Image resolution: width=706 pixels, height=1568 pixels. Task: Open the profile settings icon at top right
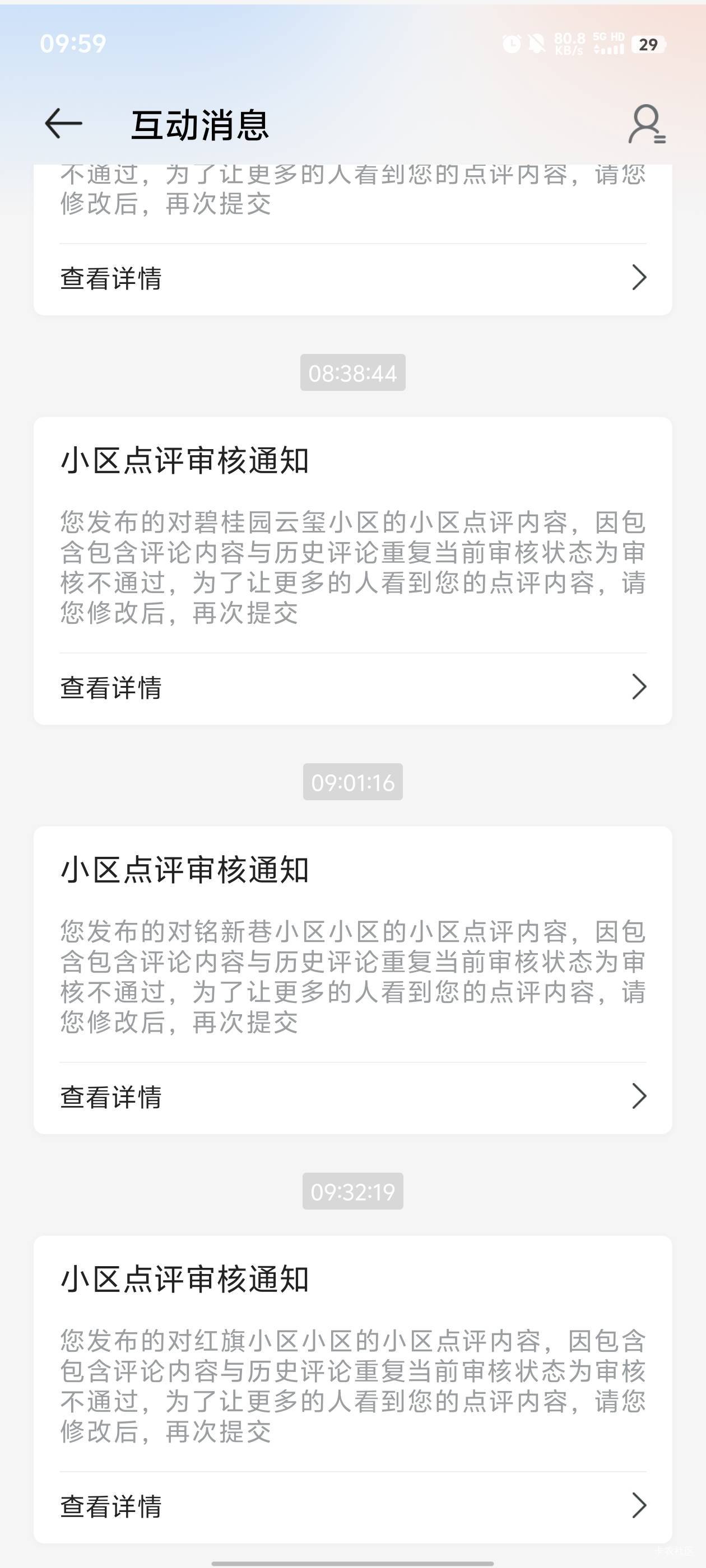646,124
